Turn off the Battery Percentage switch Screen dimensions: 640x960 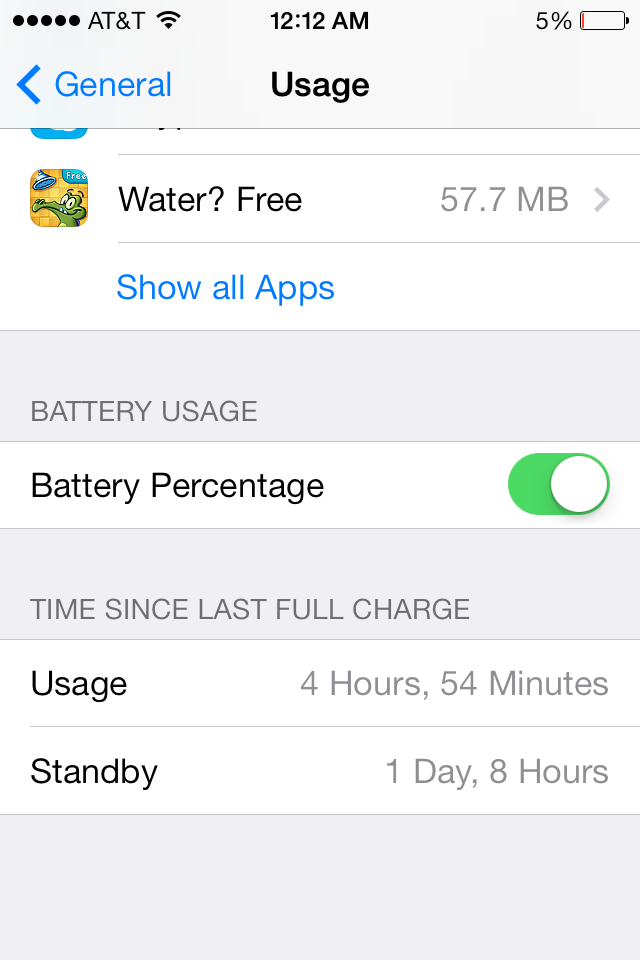click(x=558, y=485)
